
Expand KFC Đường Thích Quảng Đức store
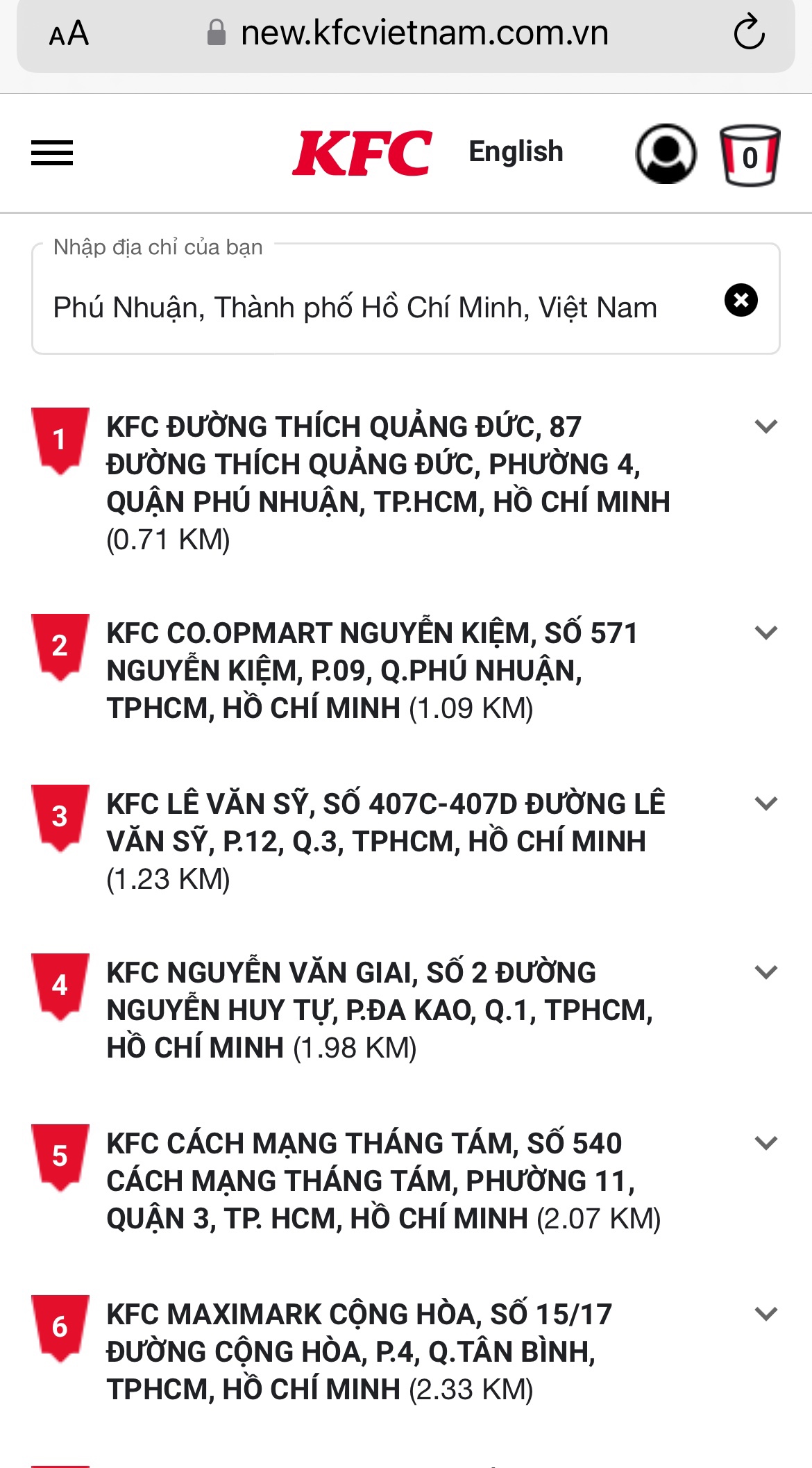click(766, 426)
